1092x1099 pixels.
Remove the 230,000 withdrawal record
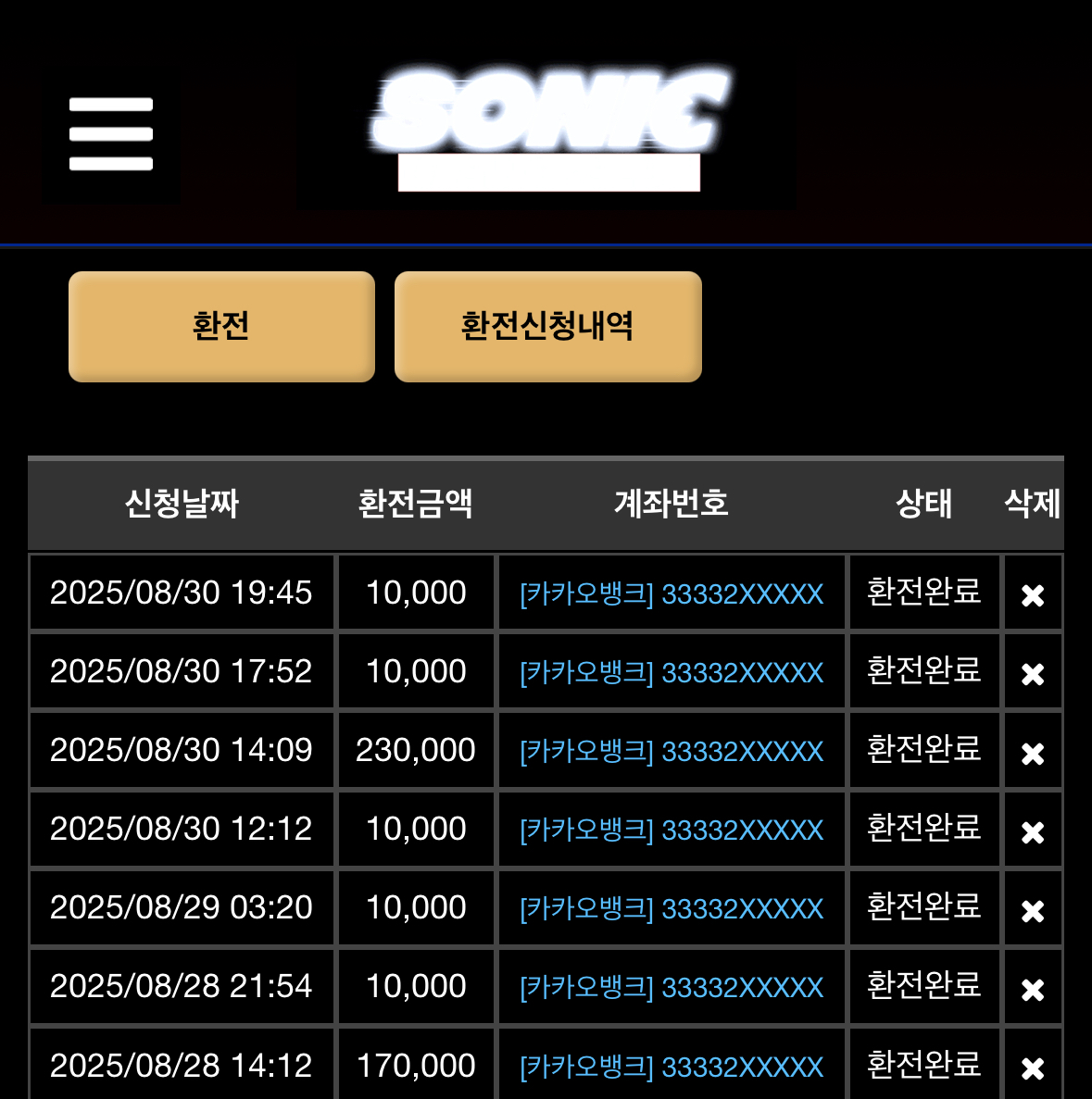pyautogui.click(x=1033, y=753)
